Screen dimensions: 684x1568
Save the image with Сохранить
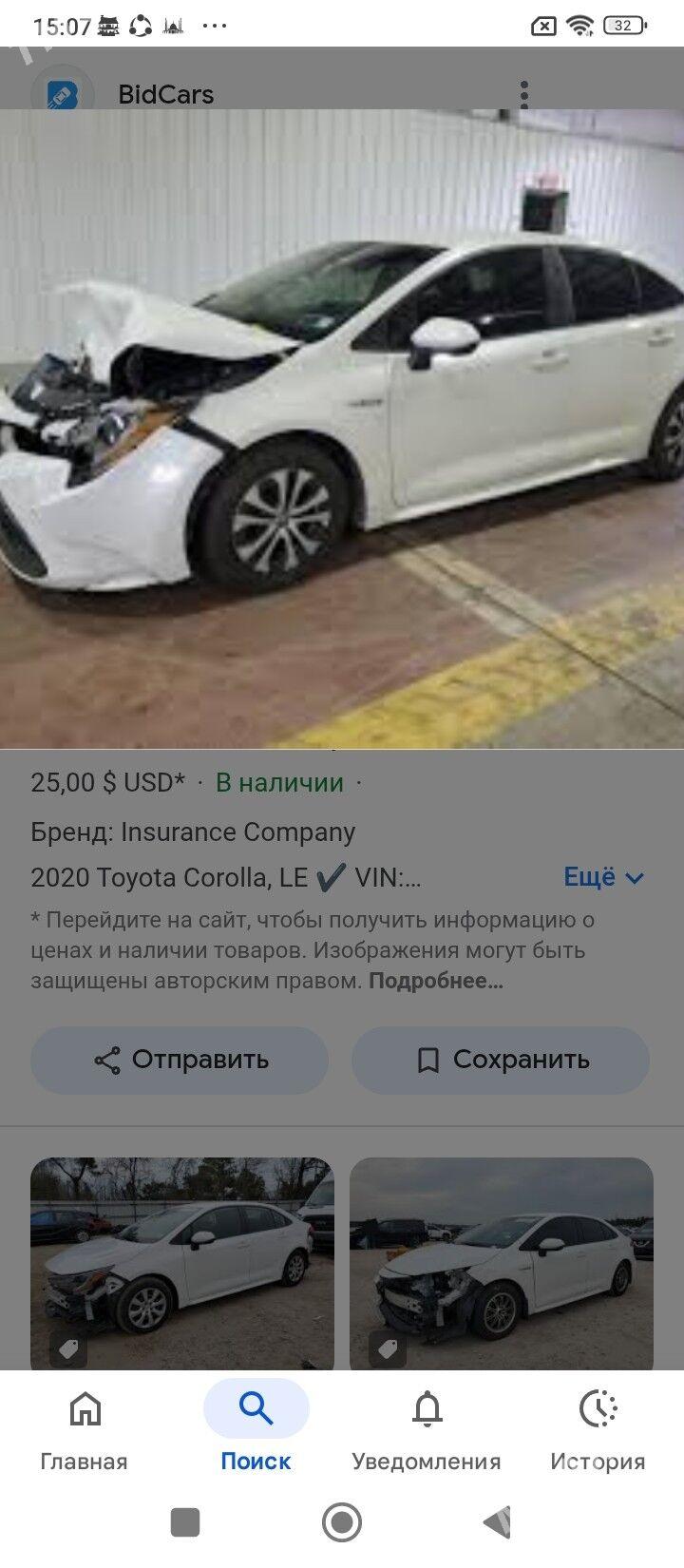pyautogui.click(x=501, y=1060)
